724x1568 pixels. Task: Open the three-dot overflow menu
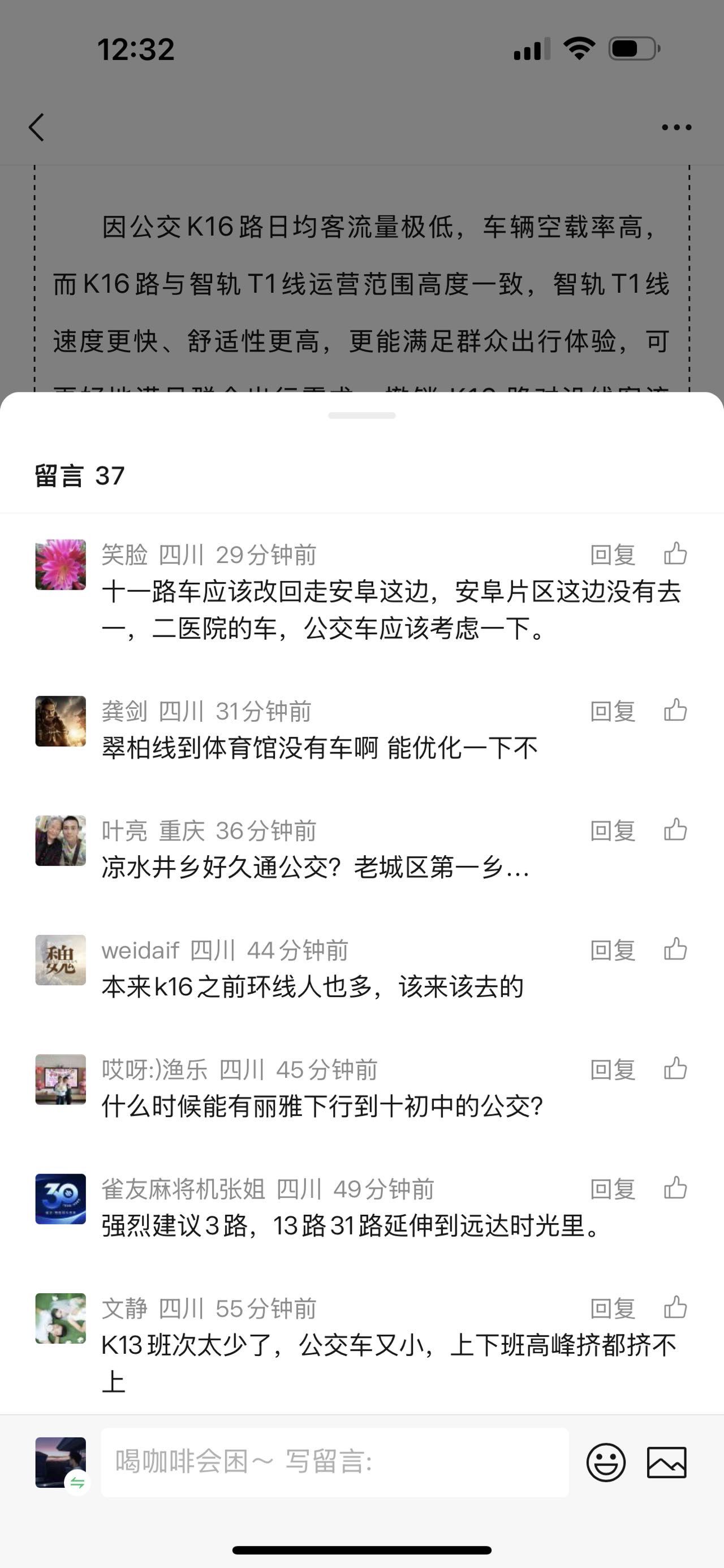(x=676, y=127)
